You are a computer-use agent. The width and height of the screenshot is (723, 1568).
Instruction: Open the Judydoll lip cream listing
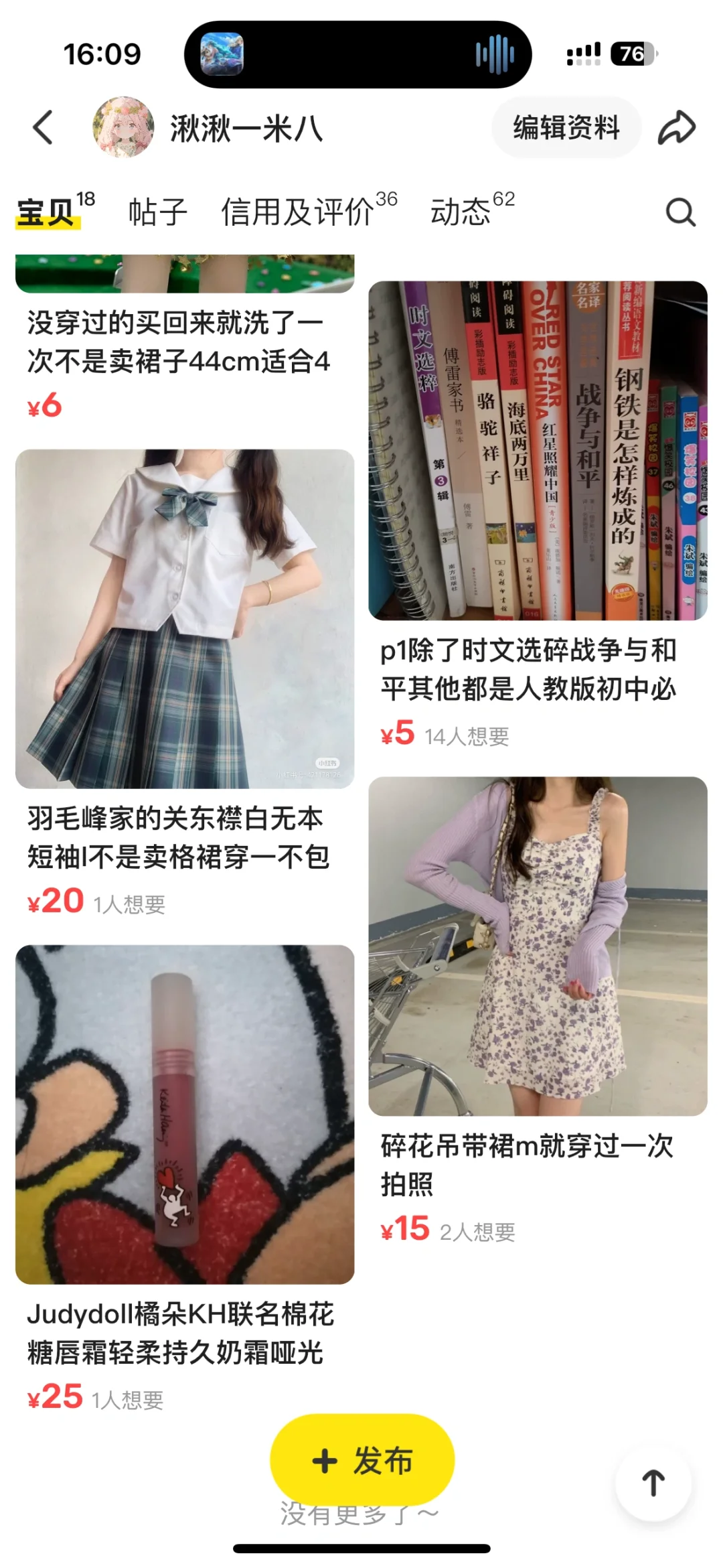(185, 1114)
